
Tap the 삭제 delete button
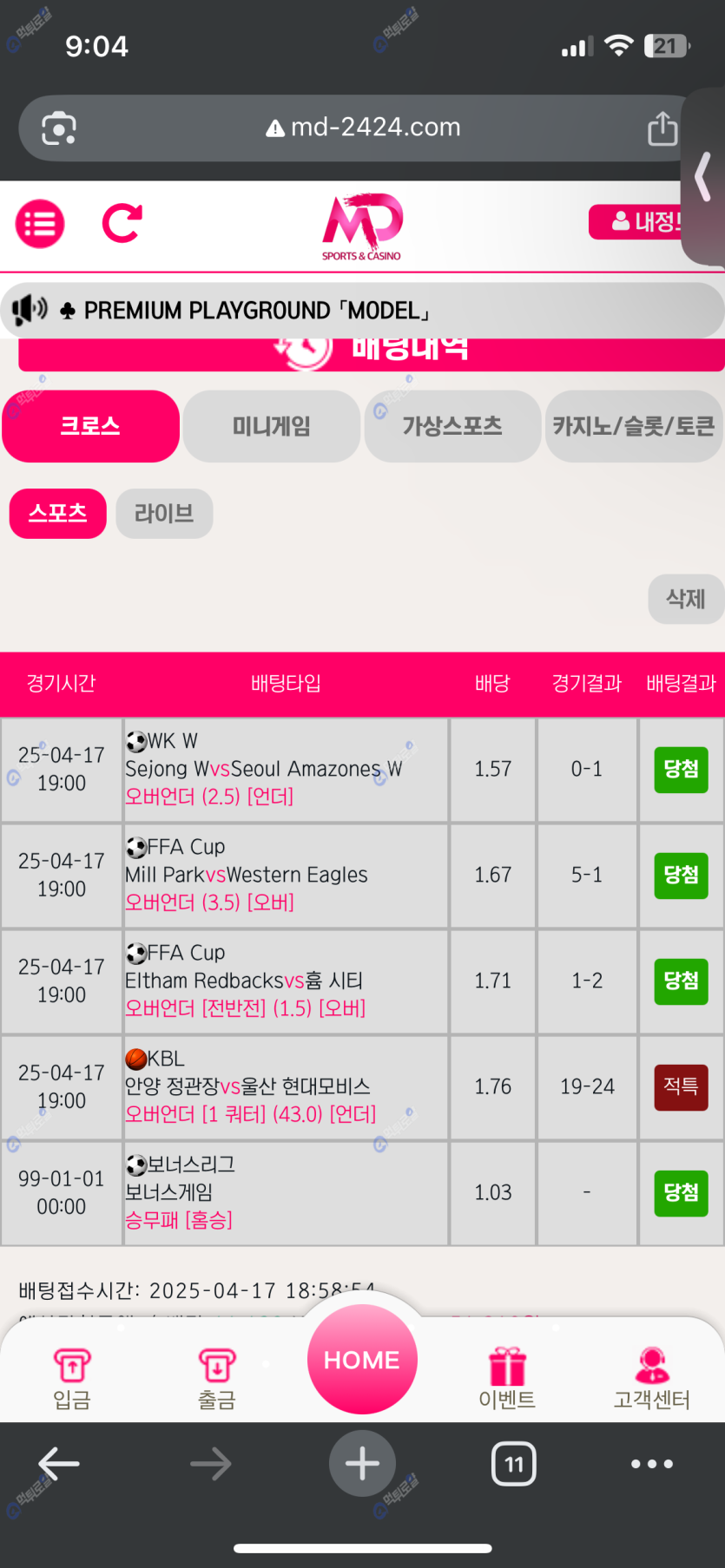point(685,599)
